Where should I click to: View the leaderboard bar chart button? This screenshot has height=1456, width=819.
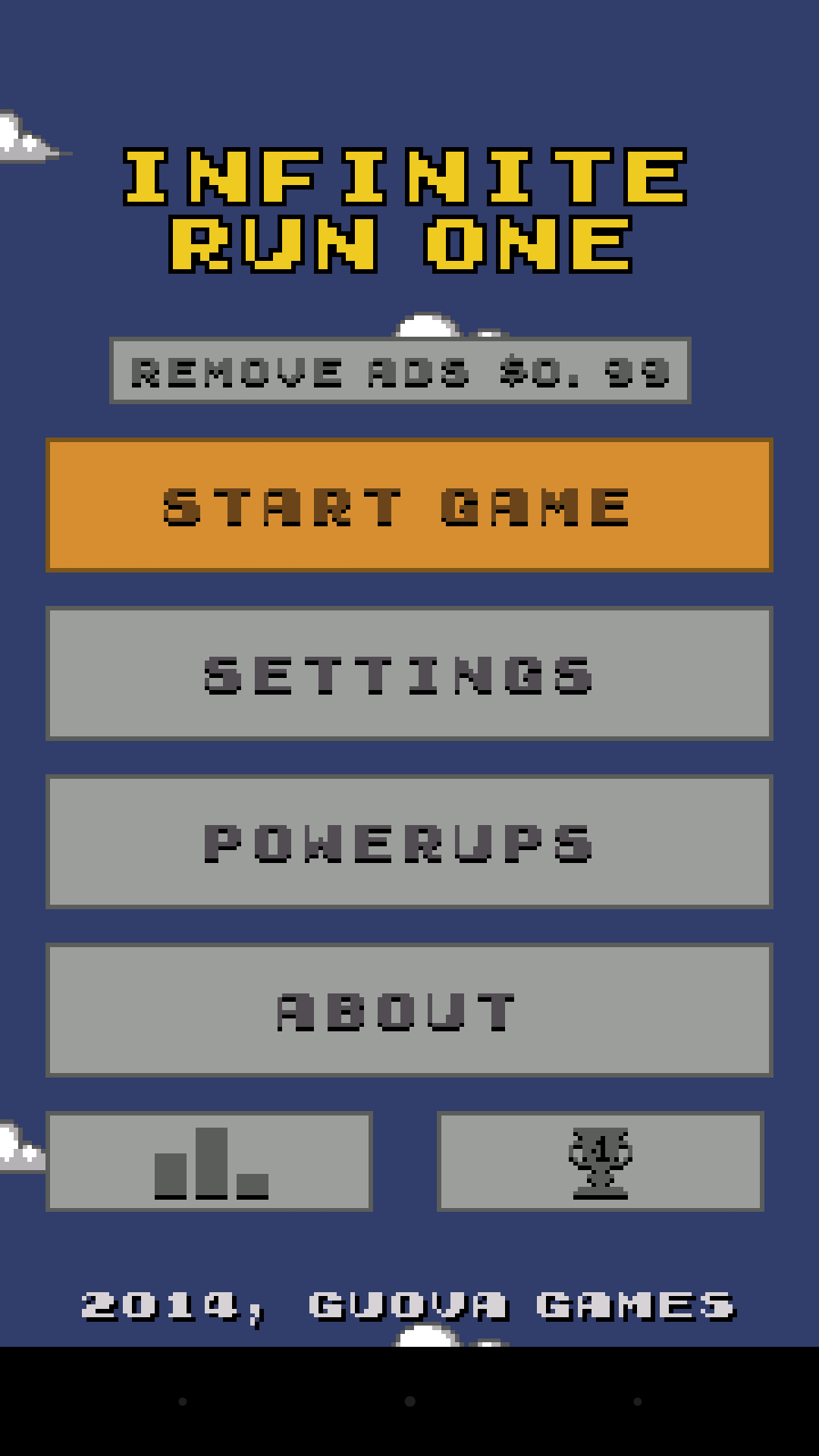pyautogui.click(x=209, y=1161)
